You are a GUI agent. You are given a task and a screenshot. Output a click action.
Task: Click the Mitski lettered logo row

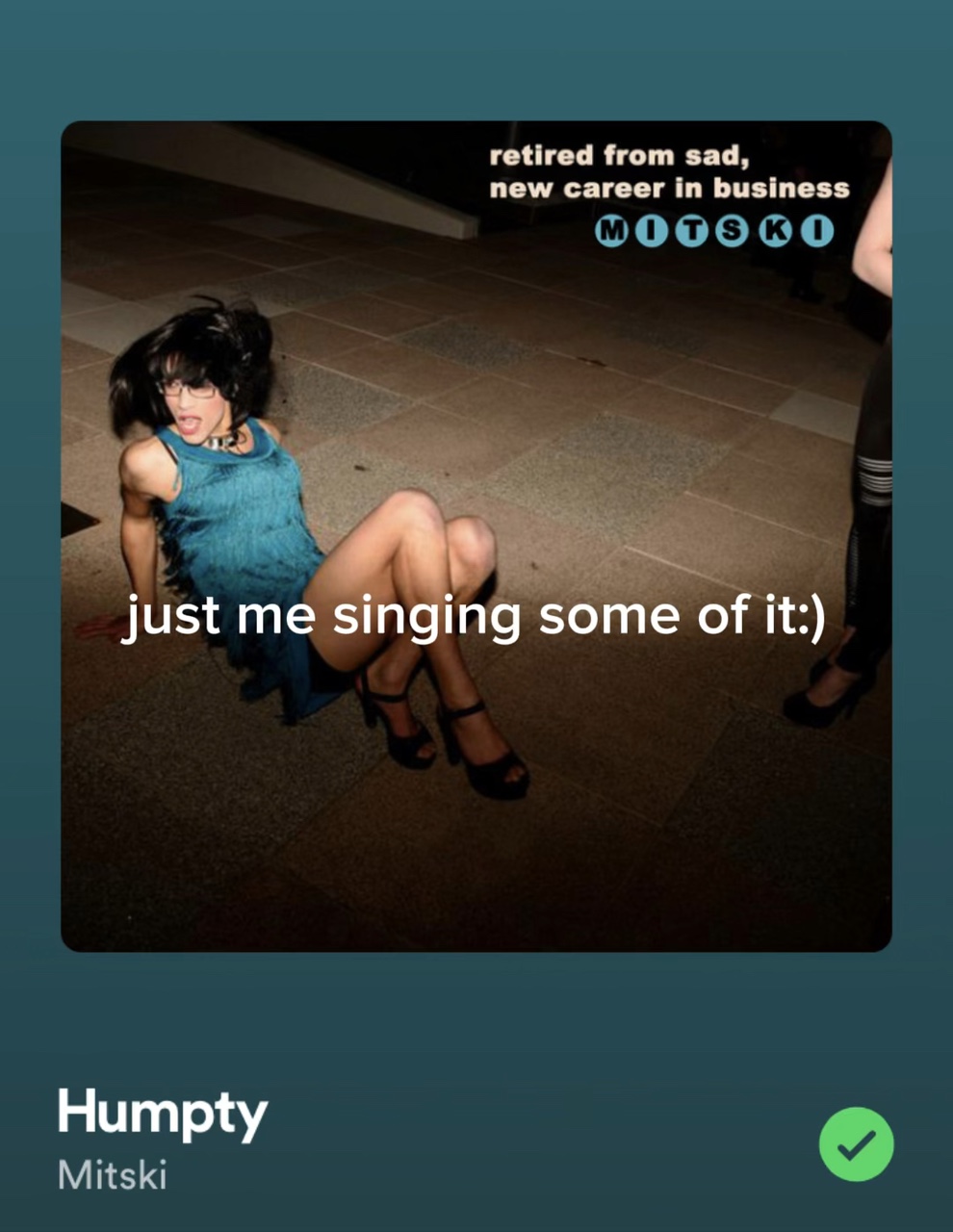point(714,231)
